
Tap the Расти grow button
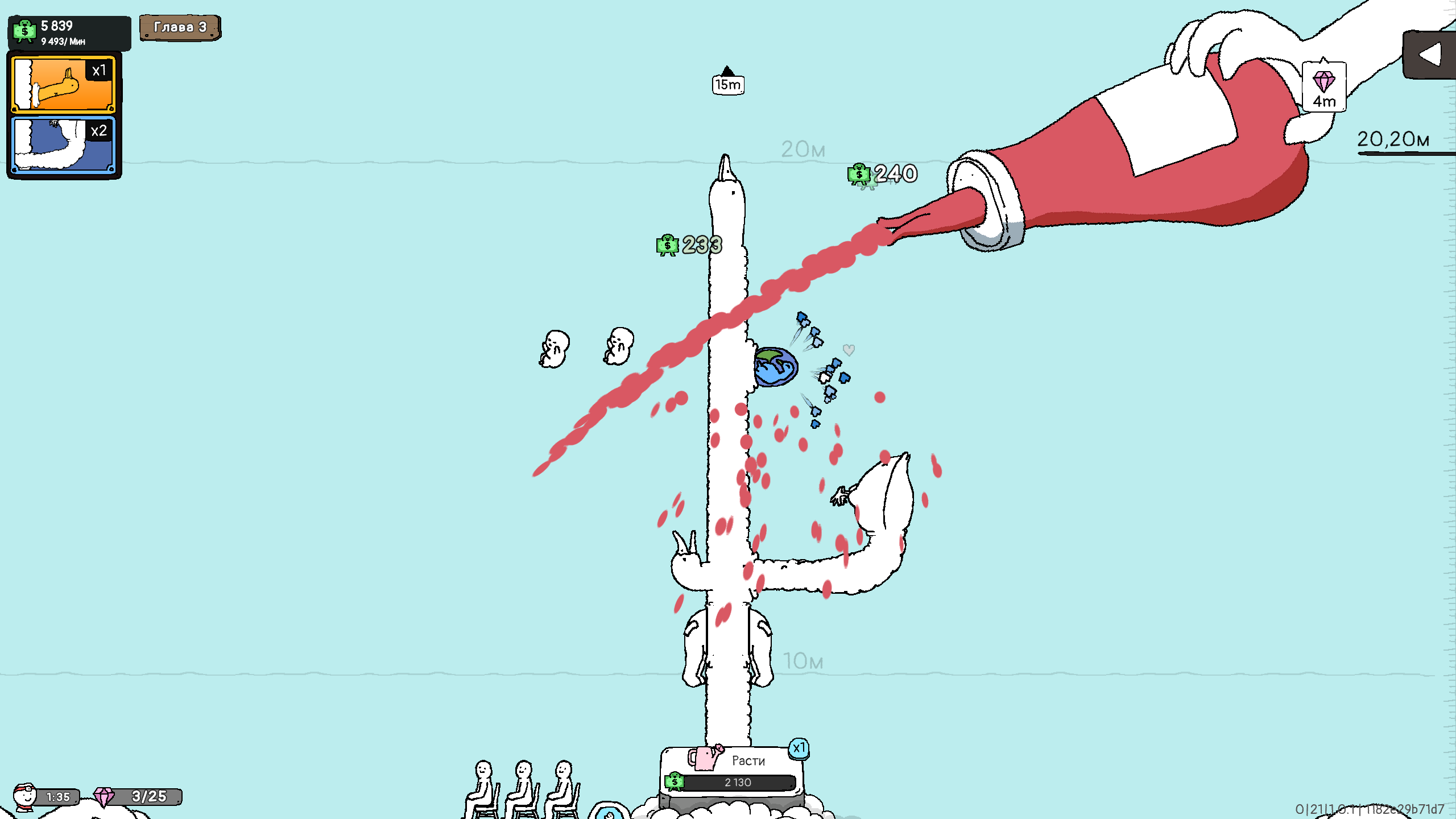(733, 770)
